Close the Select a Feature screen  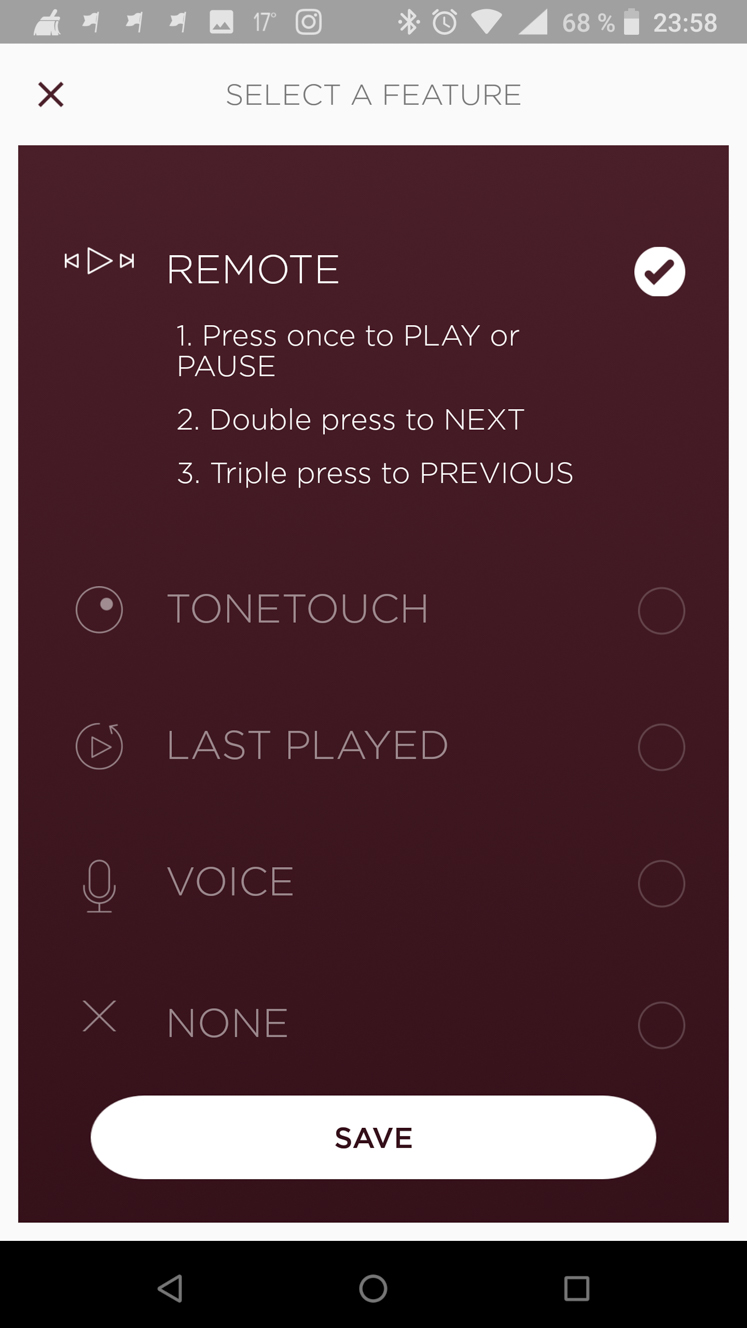51,94
